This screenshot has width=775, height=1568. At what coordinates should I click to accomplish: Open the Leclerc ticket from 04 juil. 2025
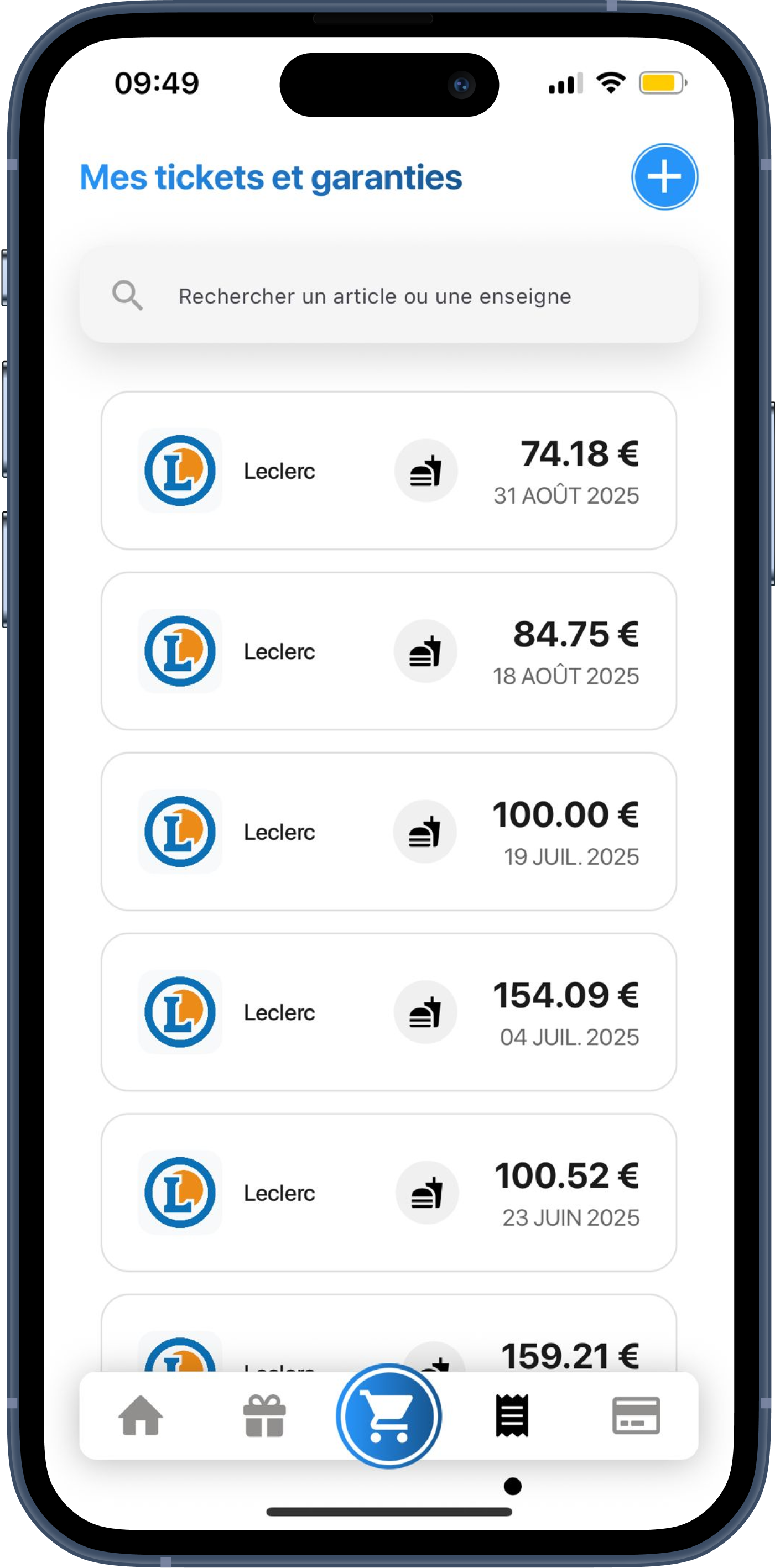click(388, 1012)
